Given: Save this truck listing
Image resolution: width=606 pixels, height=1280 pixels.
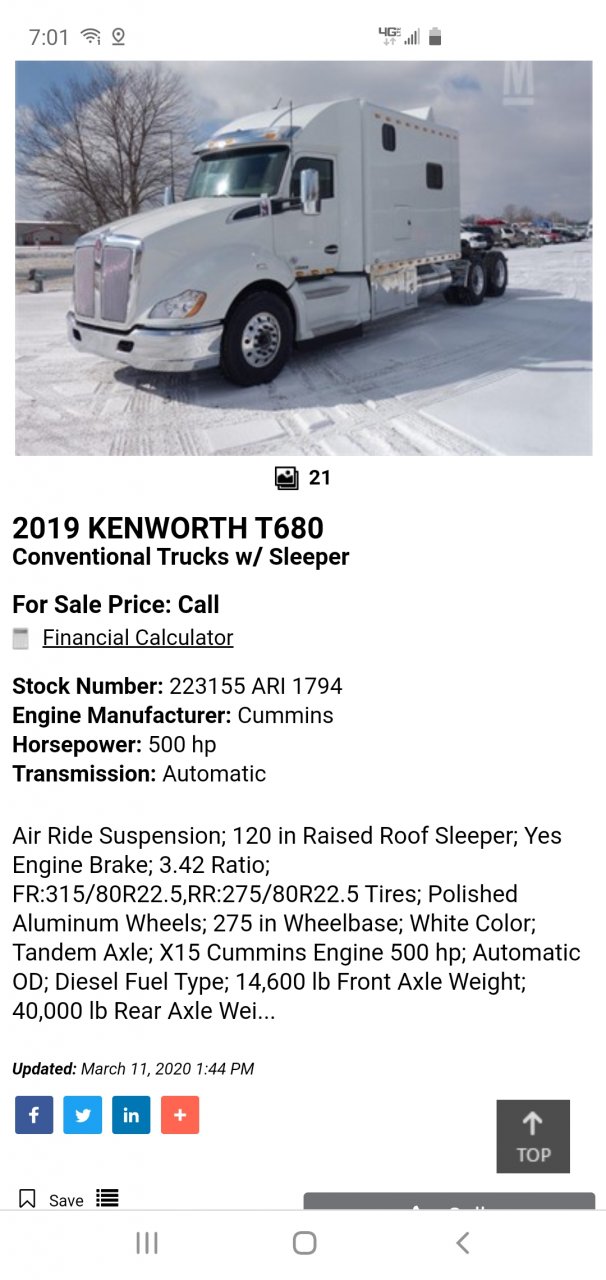Looking at the screenshot, I should pyautogui.click(x=52, y=1199).
